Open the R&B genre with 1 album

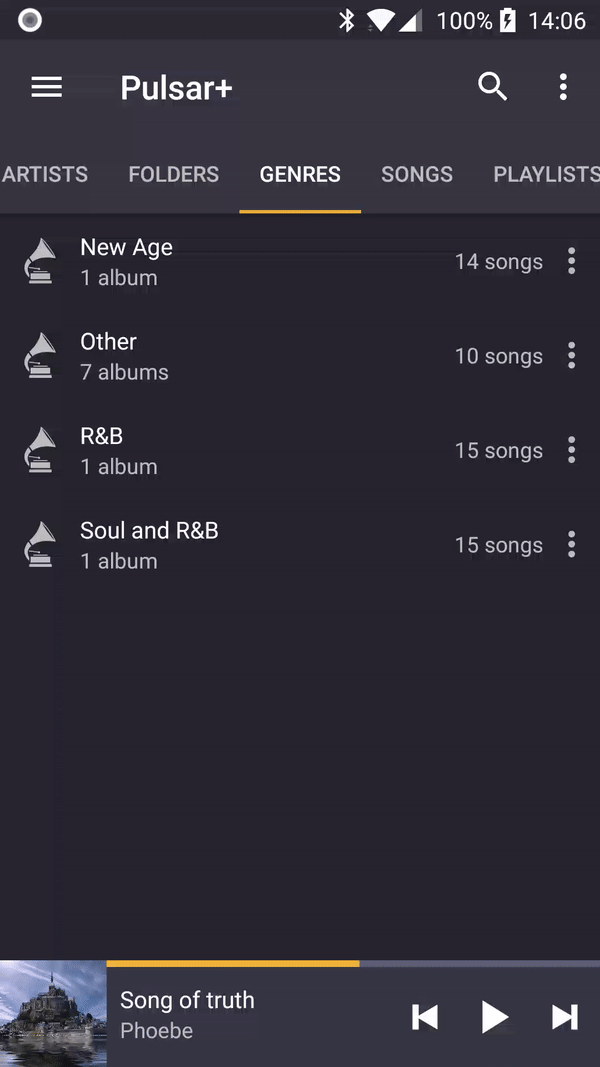click(x=250, y=451)
